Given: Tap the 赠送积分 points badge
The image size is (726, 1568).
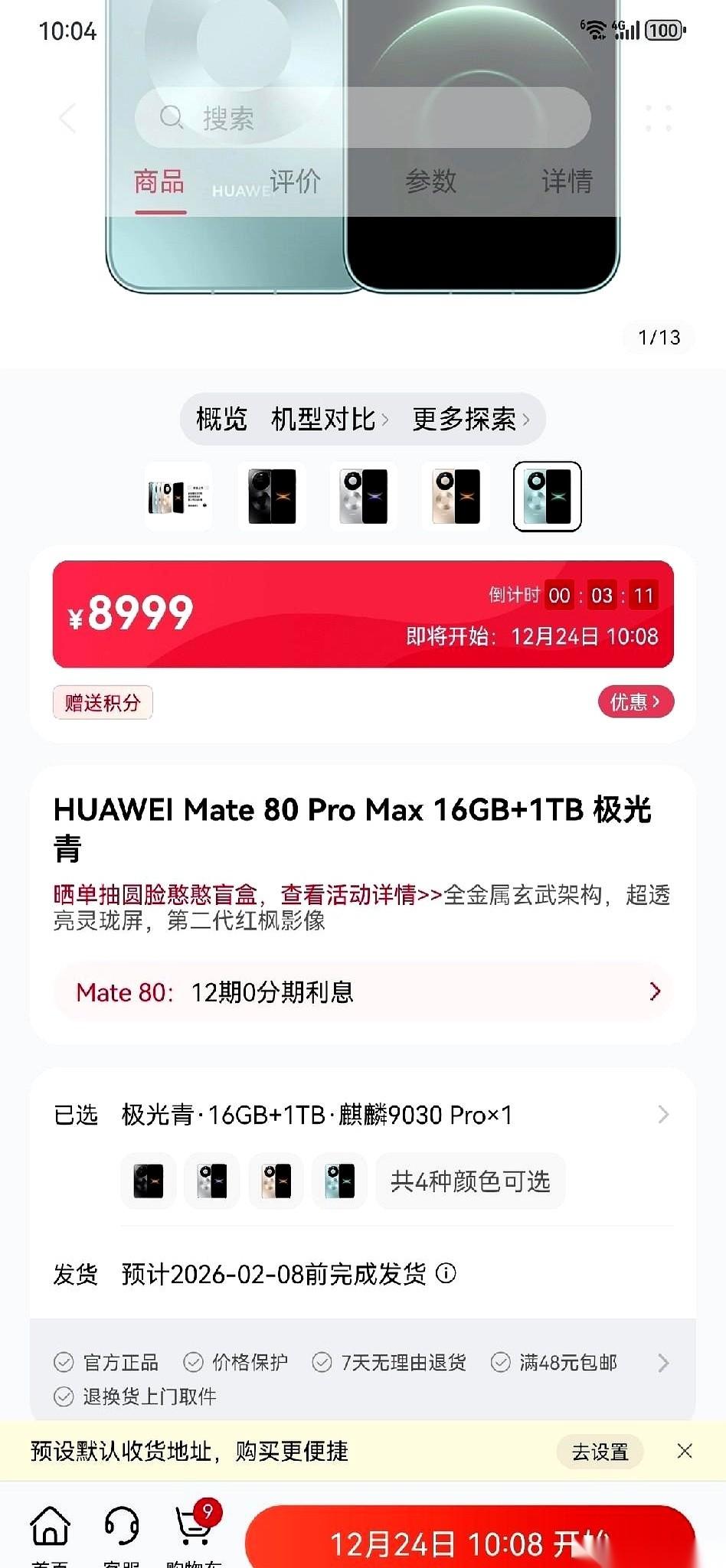Looking at the screenshot, I should (x=103, y=702).
